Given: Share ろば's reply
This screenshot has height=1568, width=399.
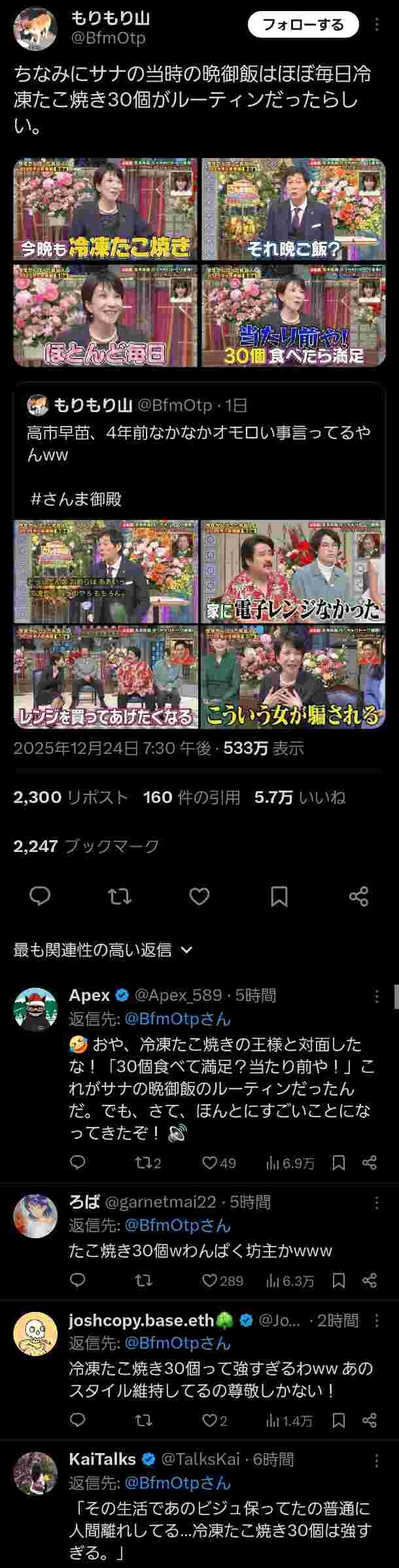Looking at the screenshot, I should (x=369, y=1280).
